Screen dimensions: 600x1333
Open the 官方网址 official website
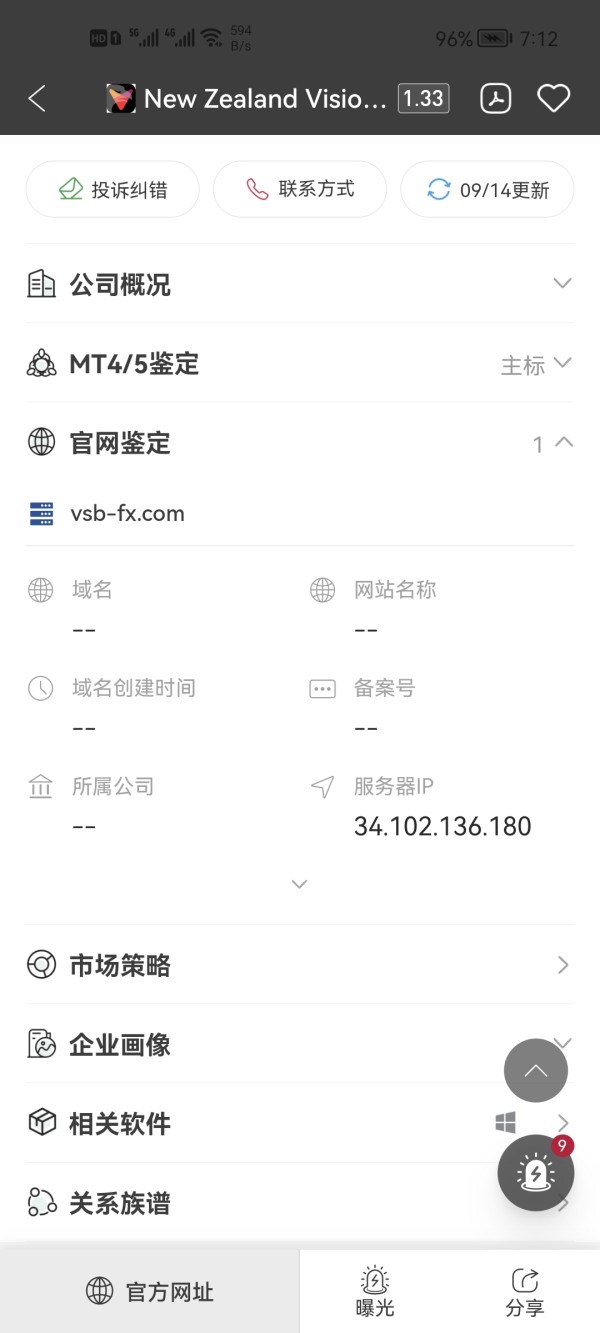click(150, 1291)
